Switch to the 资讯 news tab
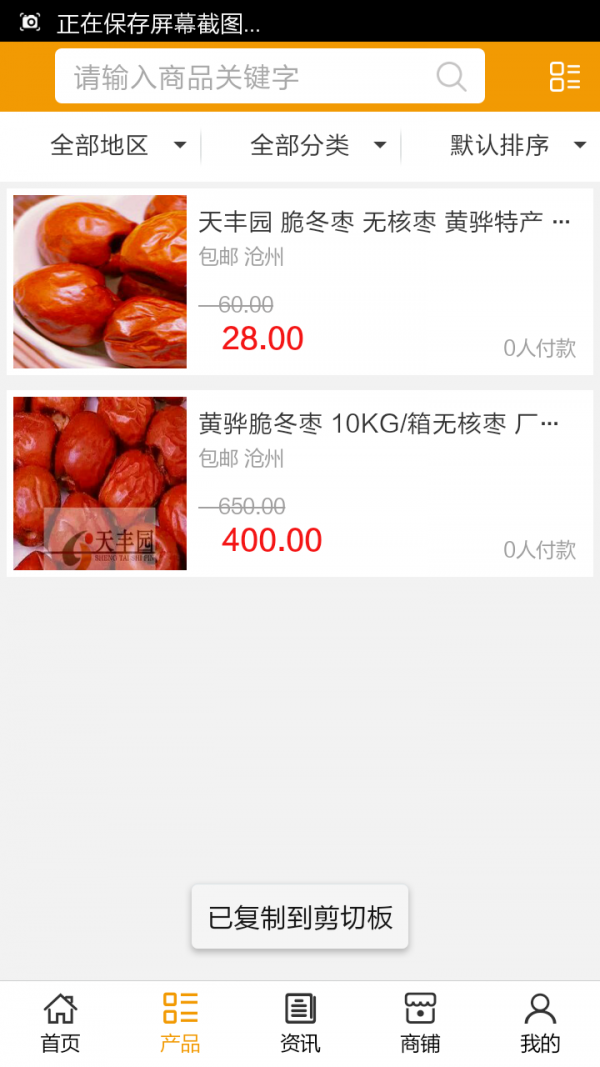 pyautogui.click(x=300, y=1023)
